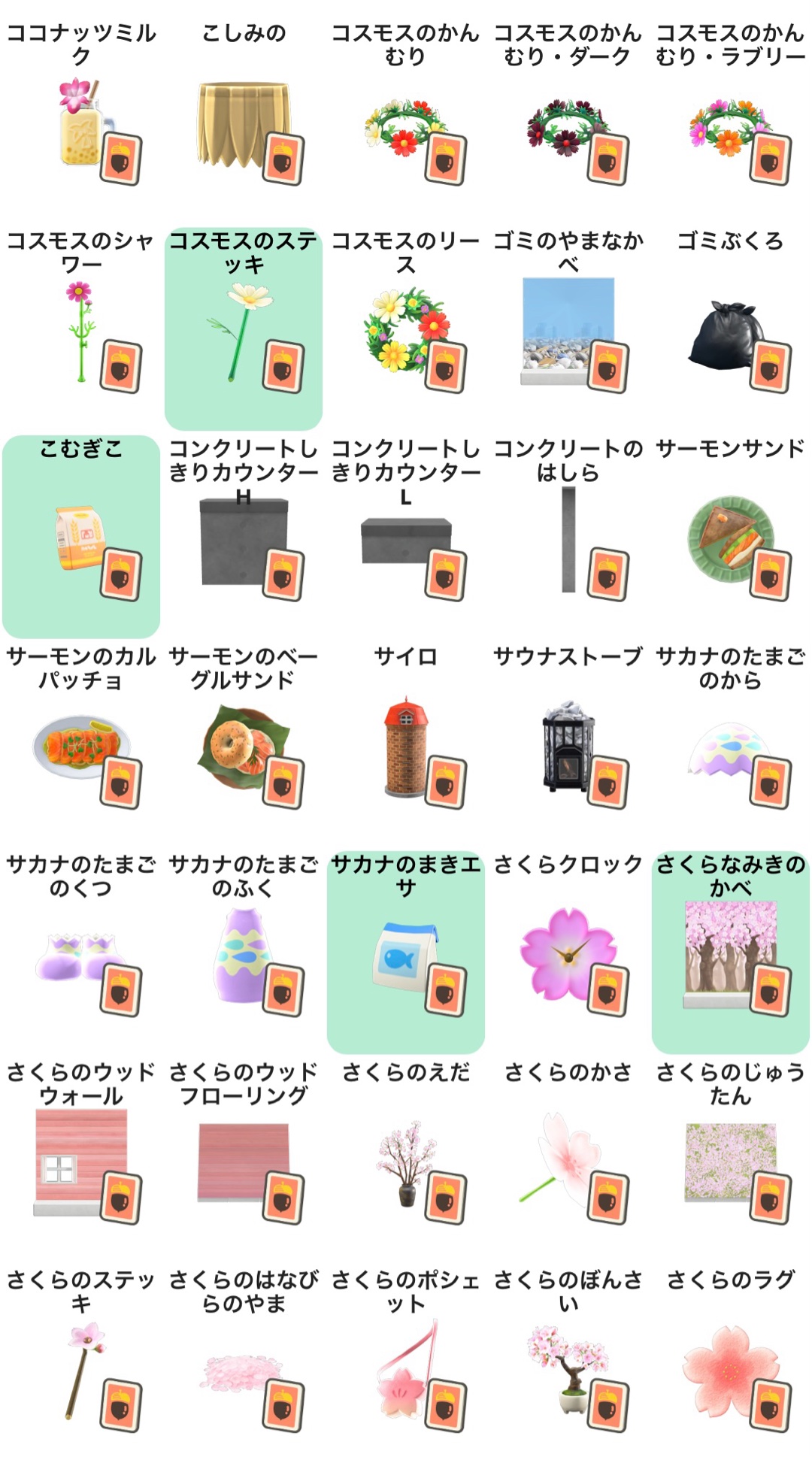Deselect the highlighted コスモスのステッキ tile

click(x=244, y=329)
